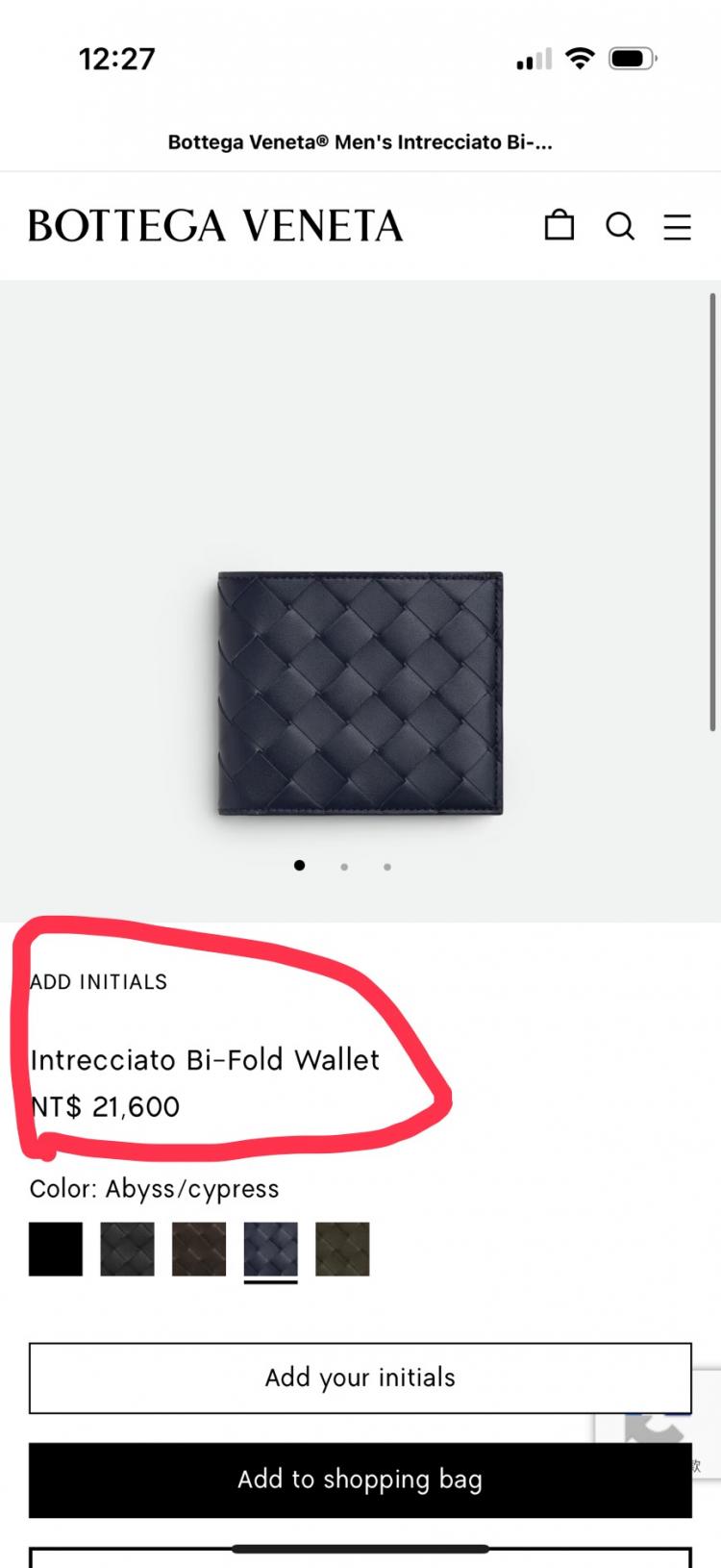Tap Add your initials button
This screenshot has height=1568, width=721.
point(360,1378)
